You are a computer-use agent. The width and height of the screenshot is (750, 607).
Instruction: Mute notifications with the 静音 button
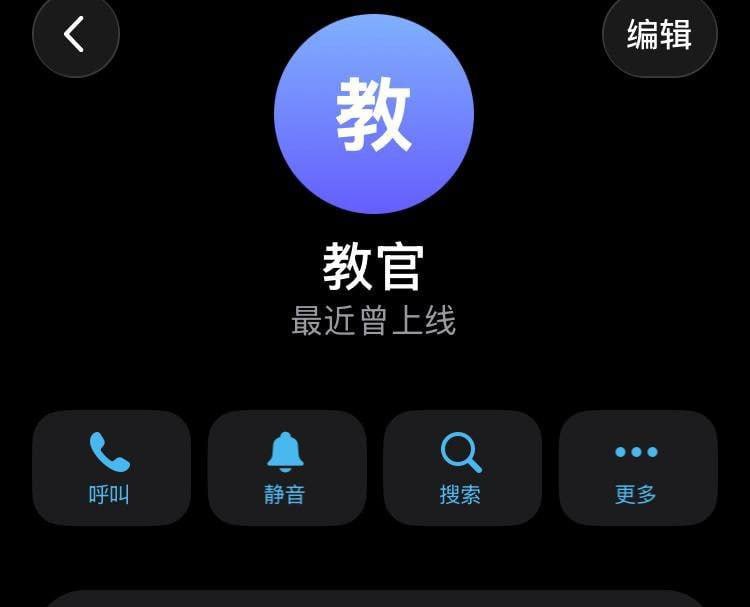coord(286,467)
